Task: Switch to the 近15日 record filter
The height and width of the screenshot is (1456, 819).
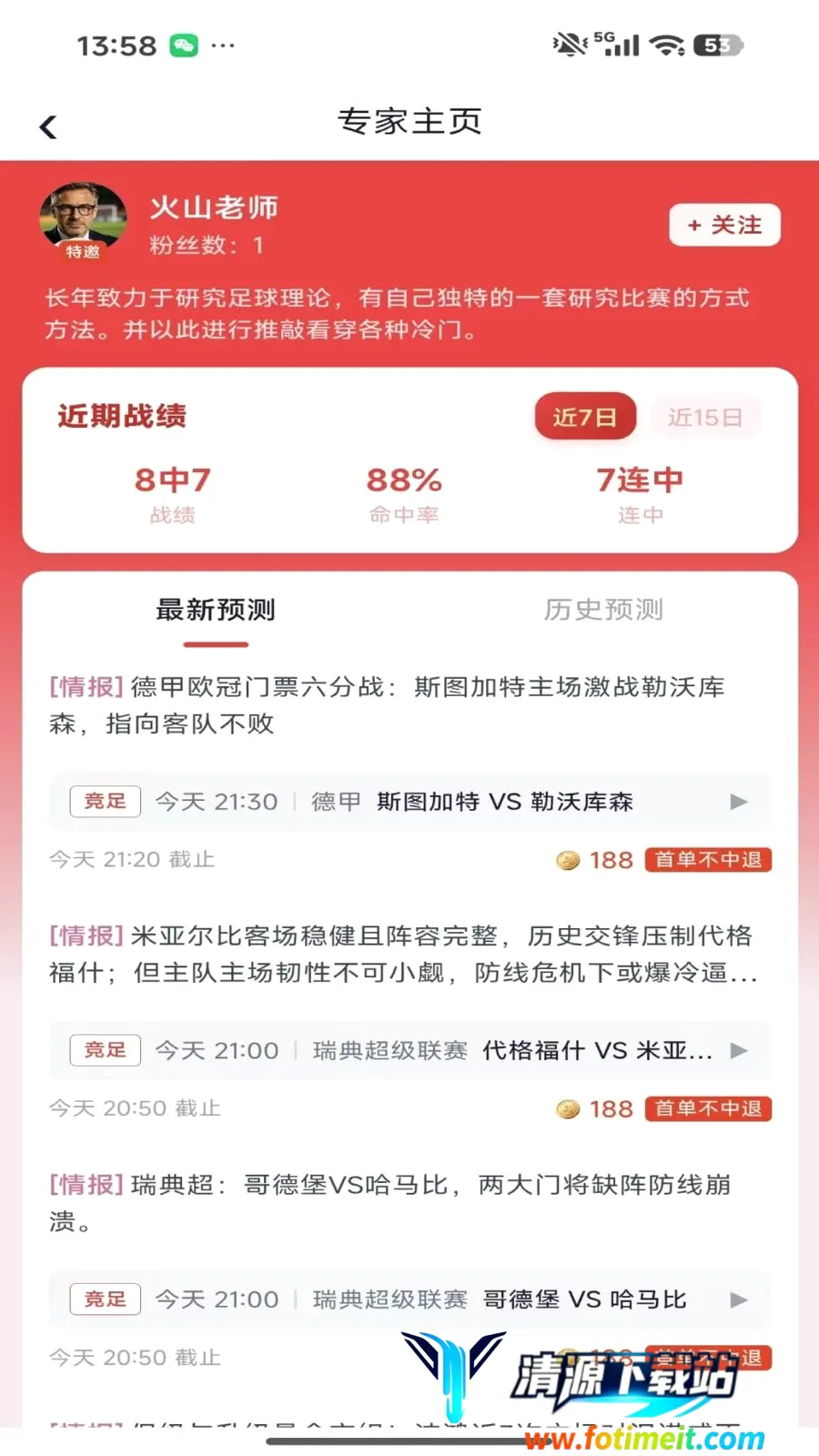Action: coord(705,417)
